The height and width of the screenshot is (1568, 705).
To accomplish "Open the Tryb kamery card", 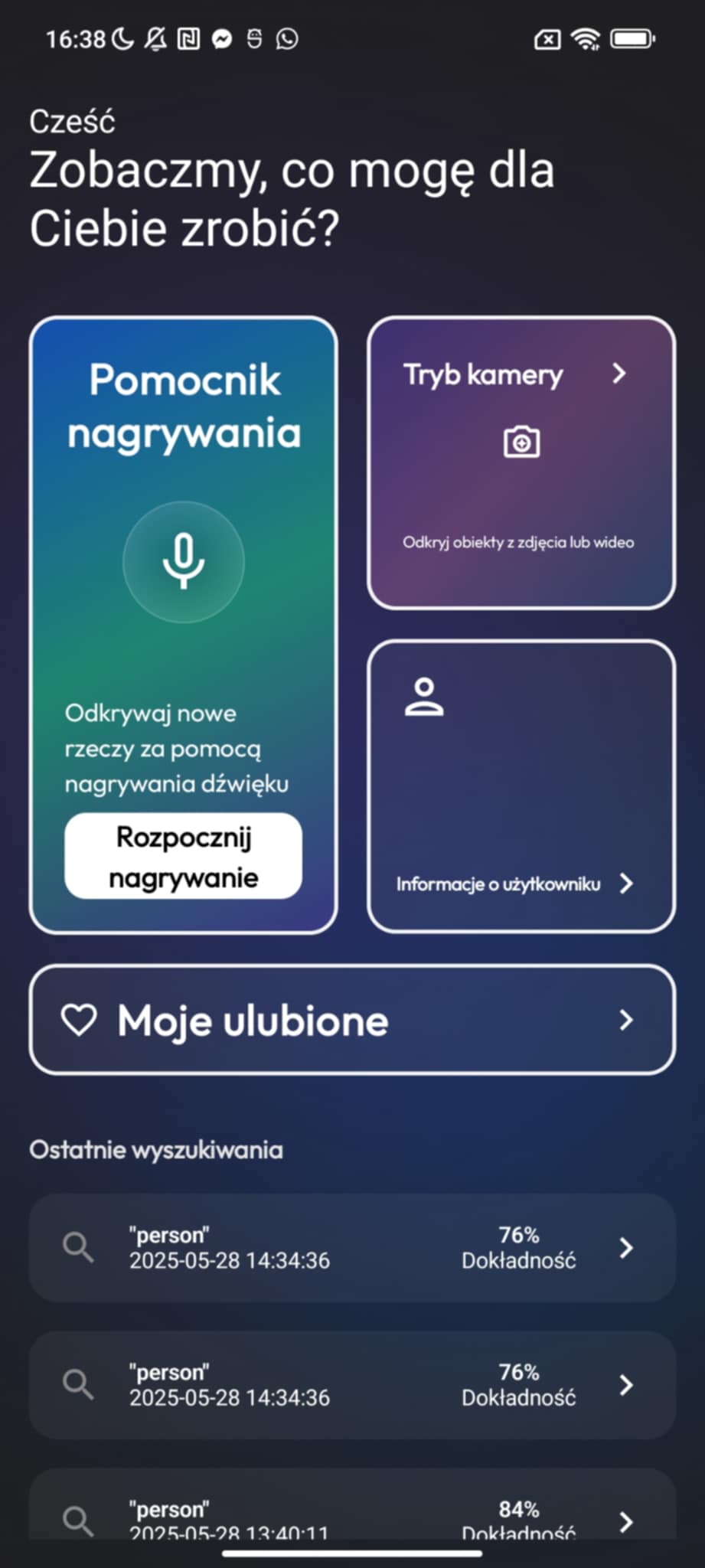I will click(x=521, y=463).
